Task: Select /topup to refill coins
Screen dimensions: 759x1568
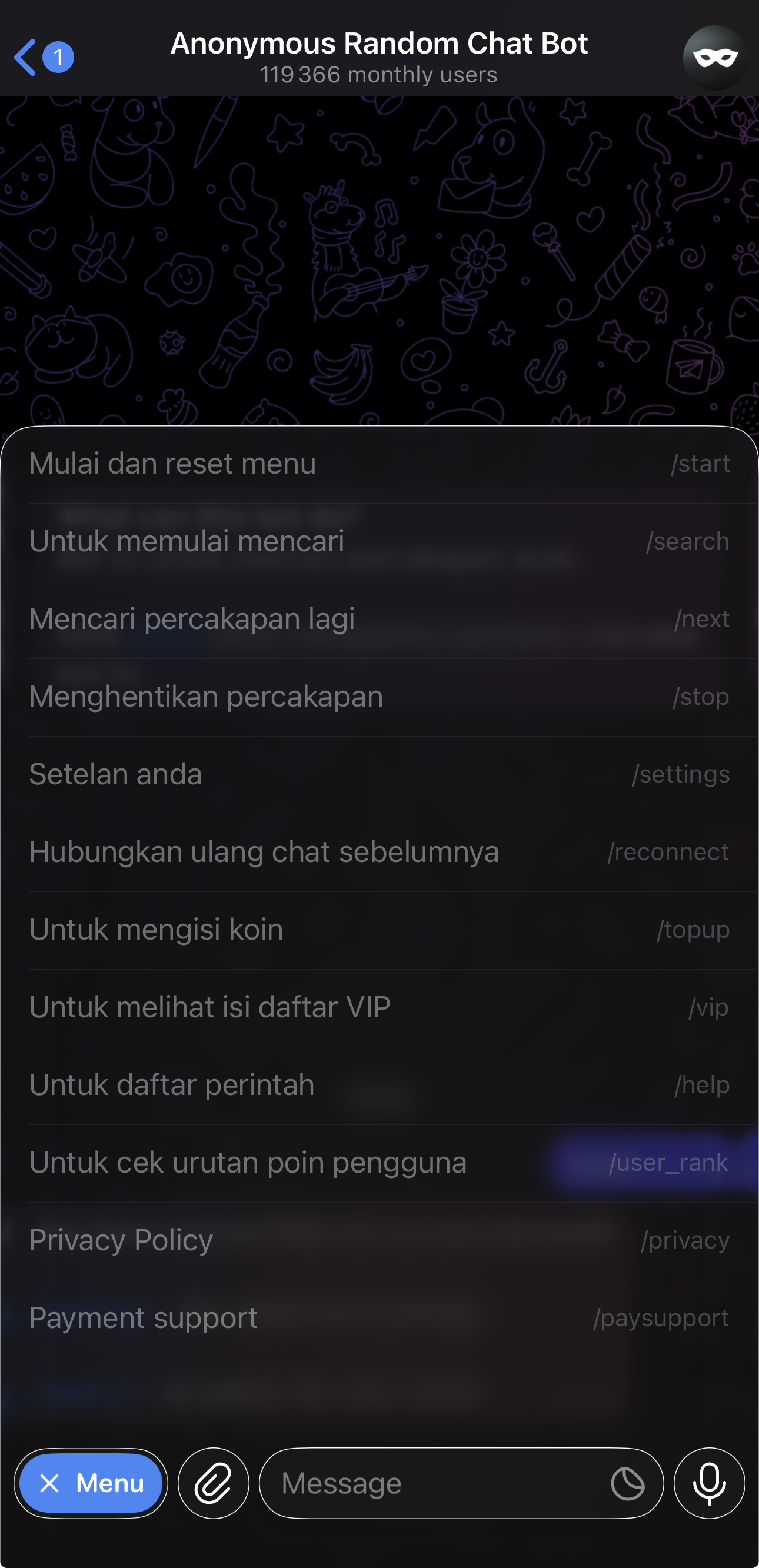Action: [379, 929]
